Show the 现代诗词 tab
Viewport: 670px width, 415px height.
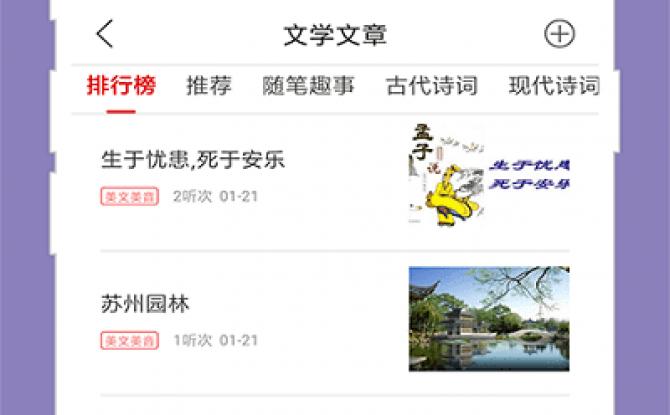[553, 86]
